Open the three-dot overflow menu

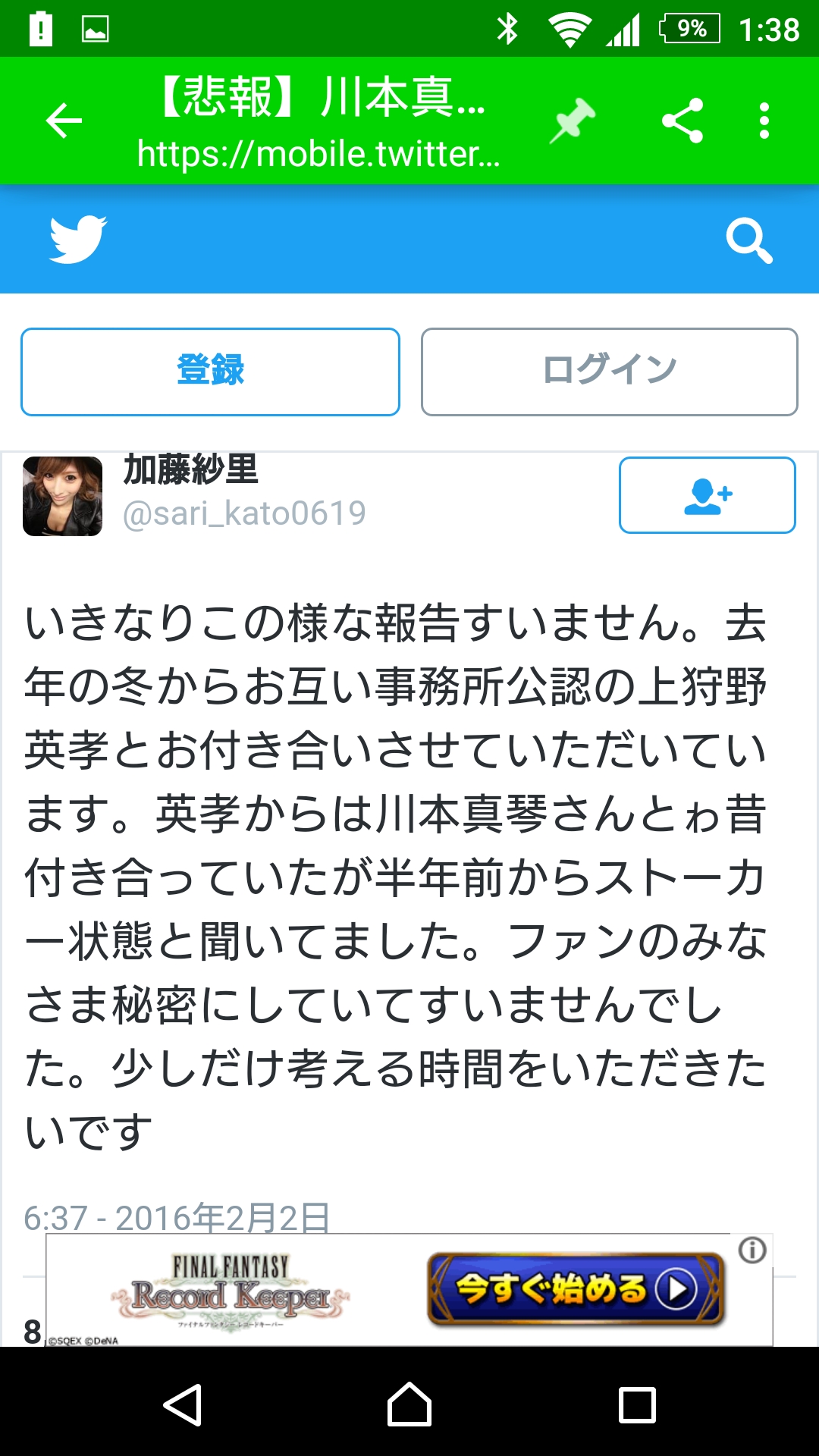764,121
